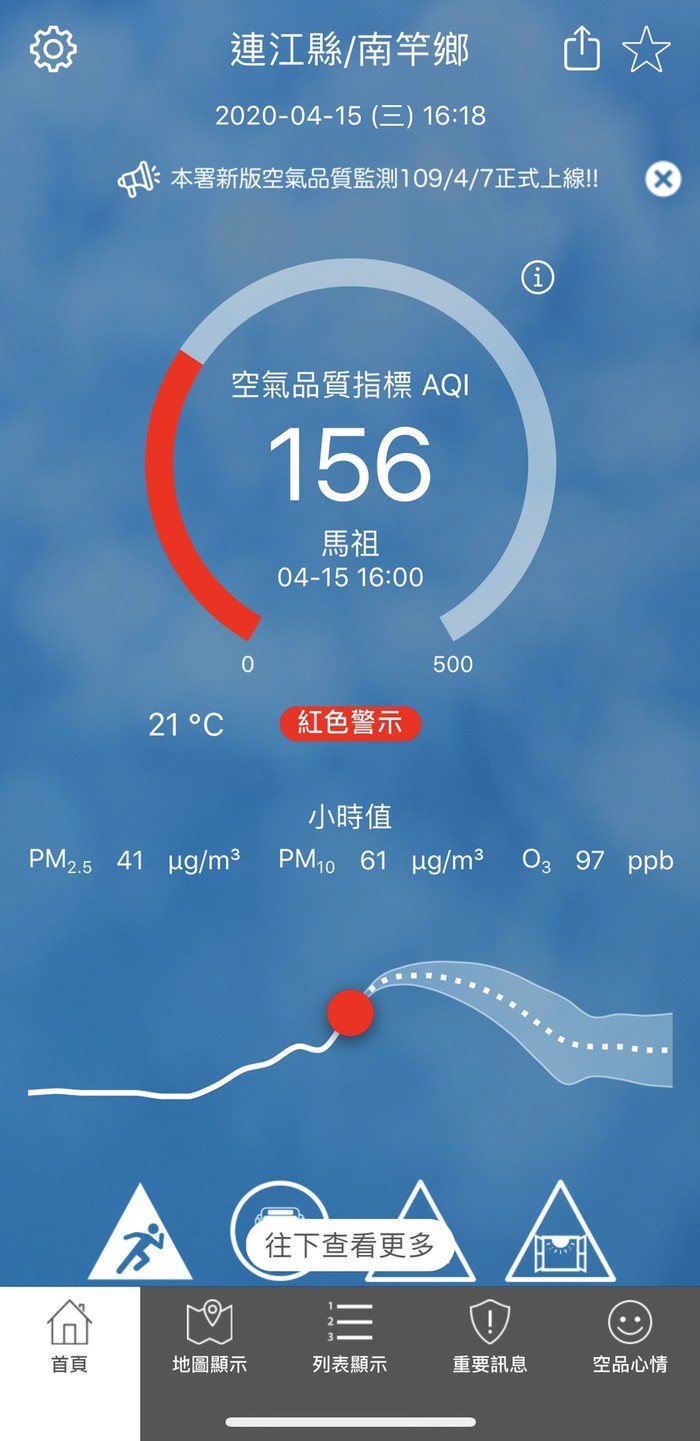This screenshot has height=1441, width=700.
Task: Go to the 空品心情 tab
Action: click(x=630, y=1338)
